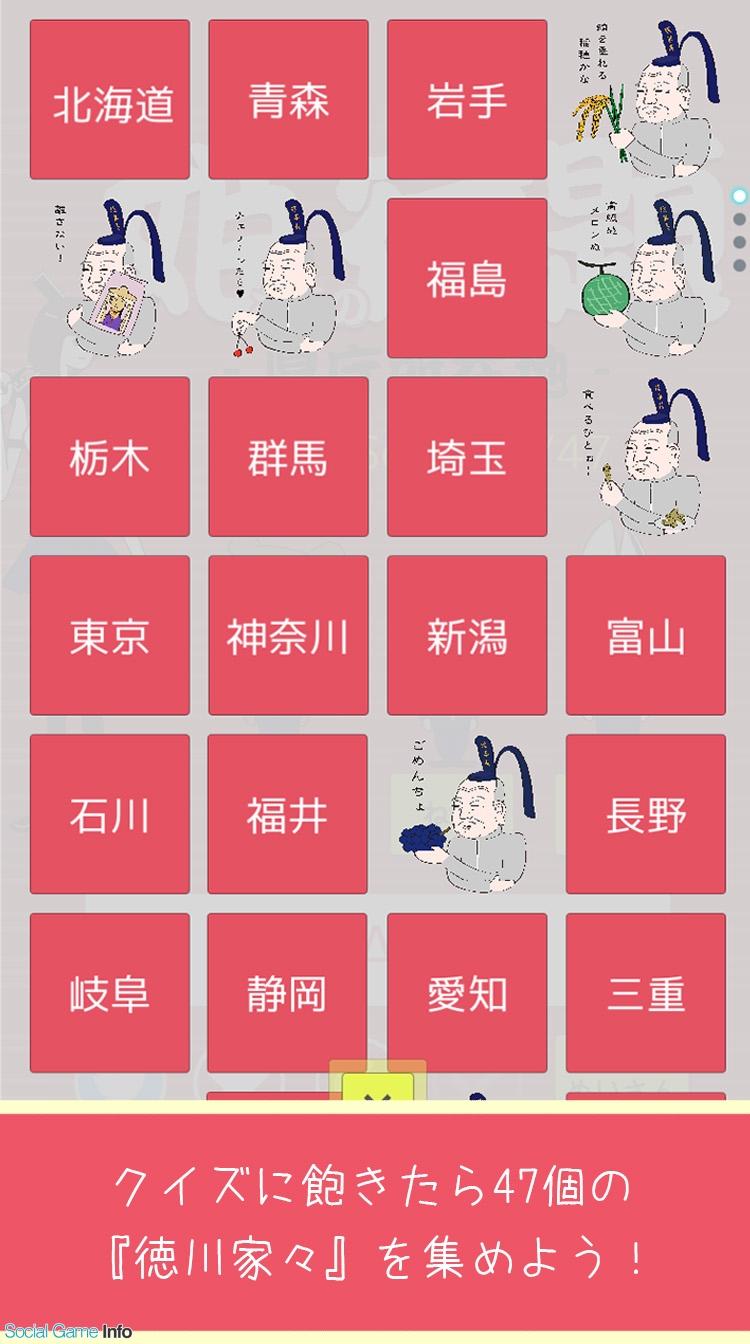Open the 福島 tile
750x1344 pixels.
coord(467,278)
